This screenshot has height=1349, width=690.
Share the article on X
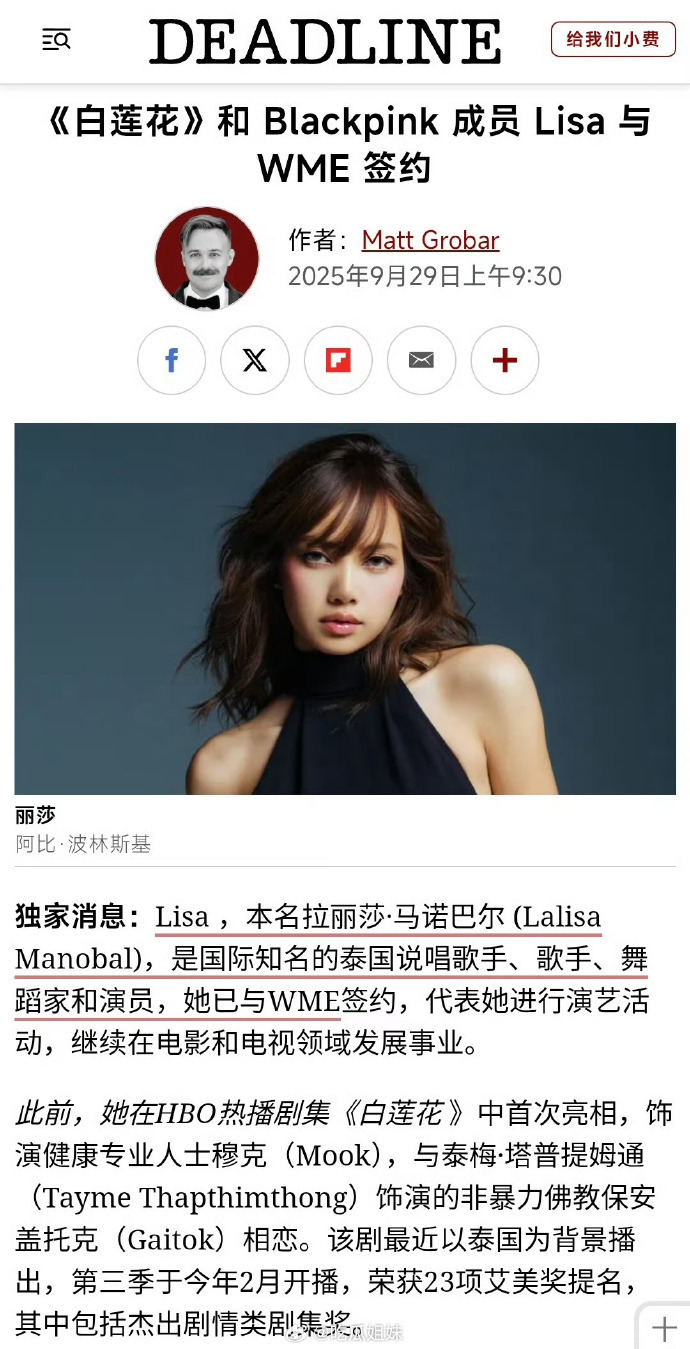click(255, 360)
